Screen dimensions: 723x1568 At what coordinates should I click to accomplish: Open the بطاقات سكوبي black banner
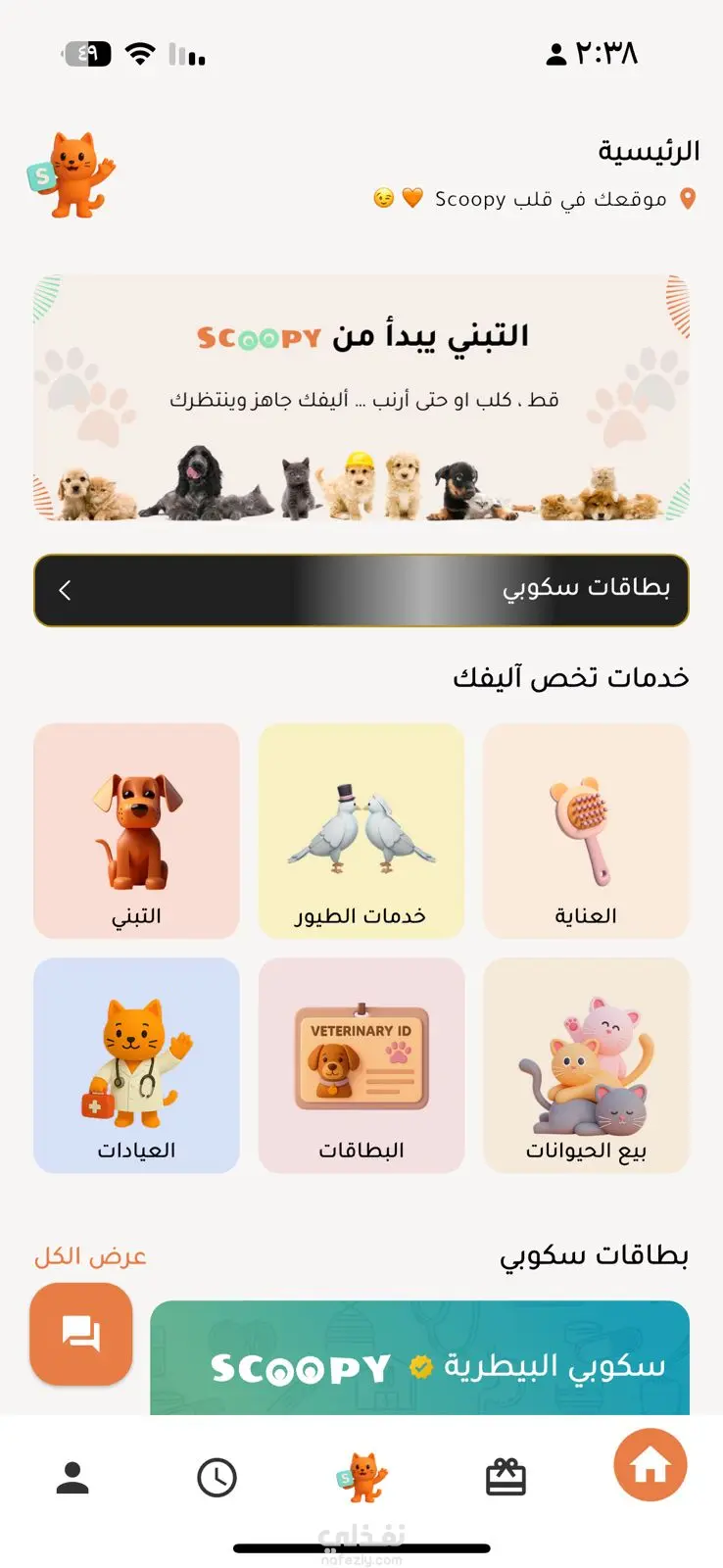(x=361, y=590)
